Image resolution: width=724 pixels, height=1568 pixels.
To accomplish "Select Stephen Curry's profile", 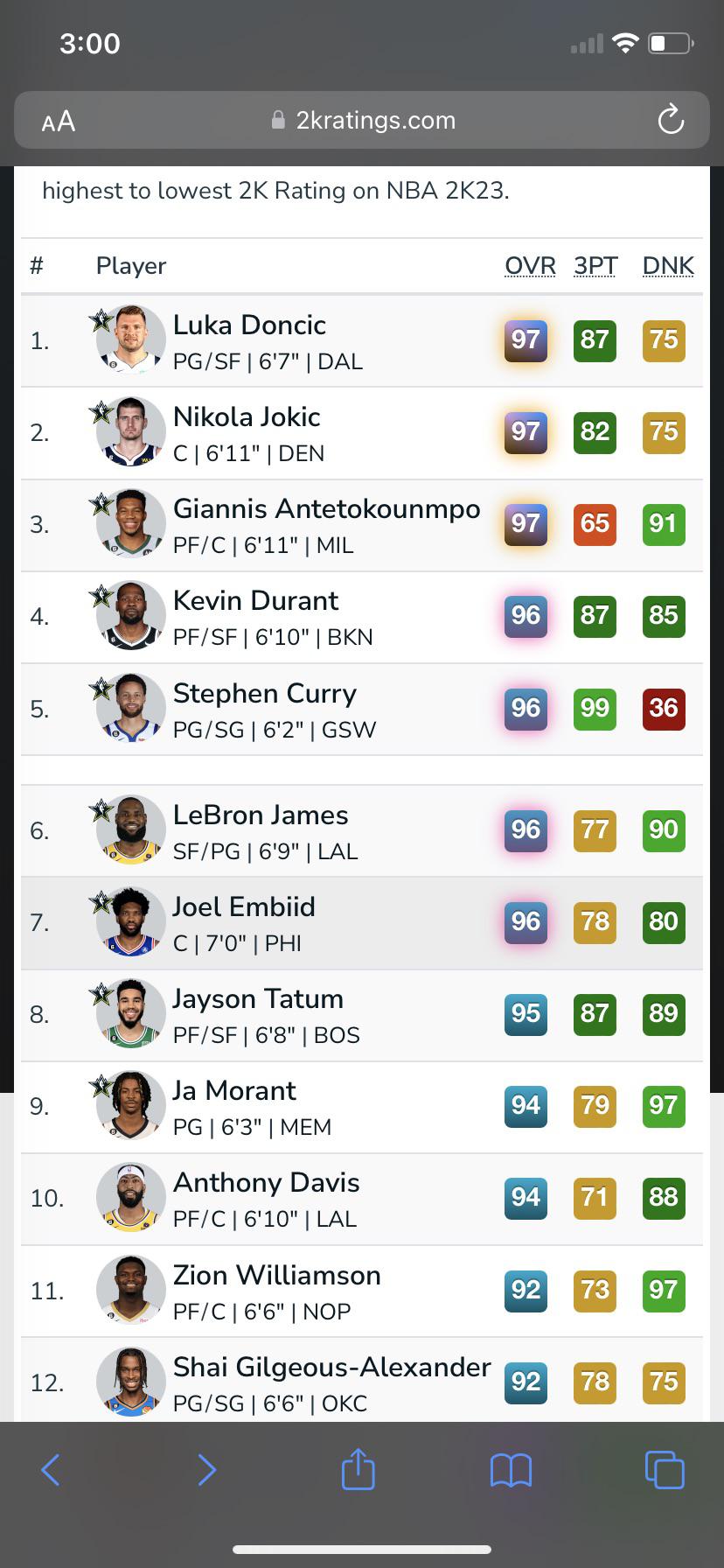I will click(264, 694).
